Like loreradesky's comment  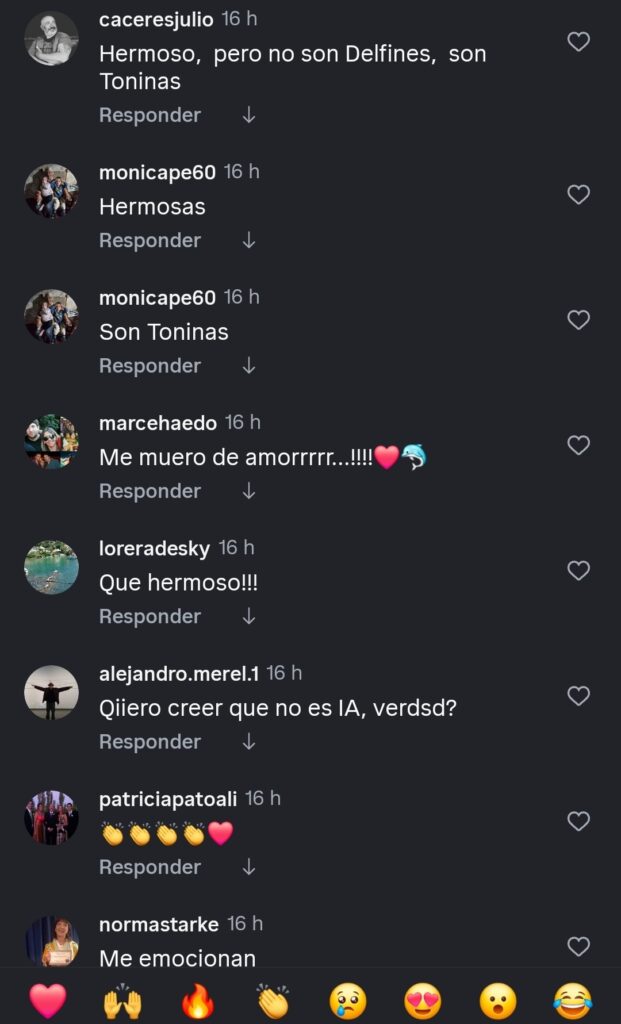[578, 570]
